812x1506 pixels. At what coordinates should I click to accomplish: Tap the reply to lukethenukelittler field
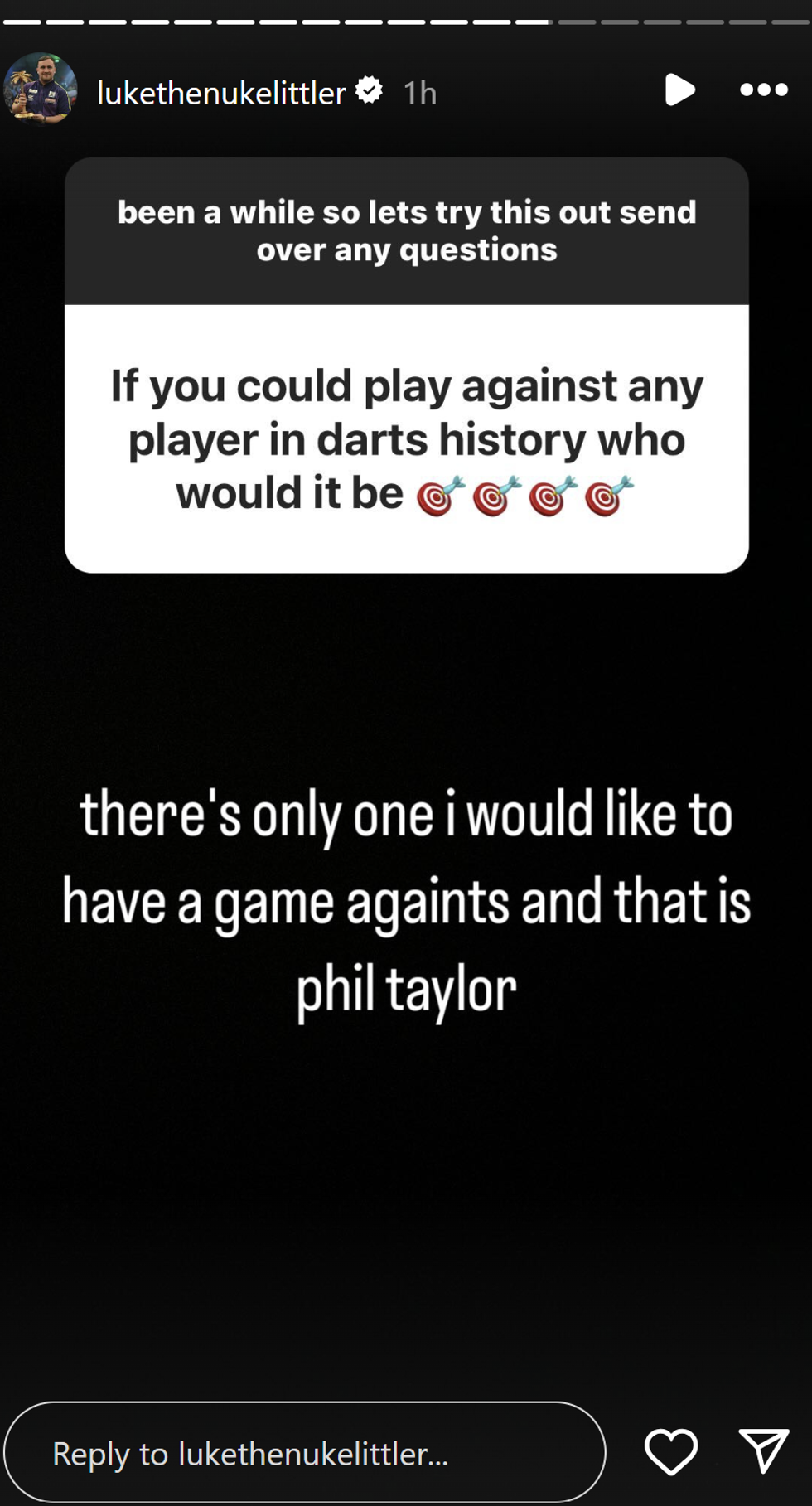coord(305,1453)
